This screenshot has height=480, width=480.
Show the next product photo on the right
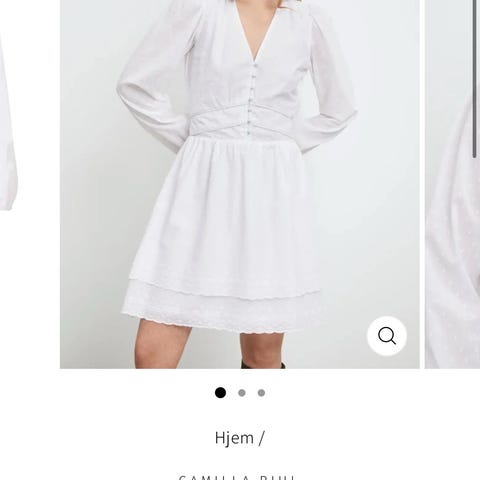pos(452,184)
